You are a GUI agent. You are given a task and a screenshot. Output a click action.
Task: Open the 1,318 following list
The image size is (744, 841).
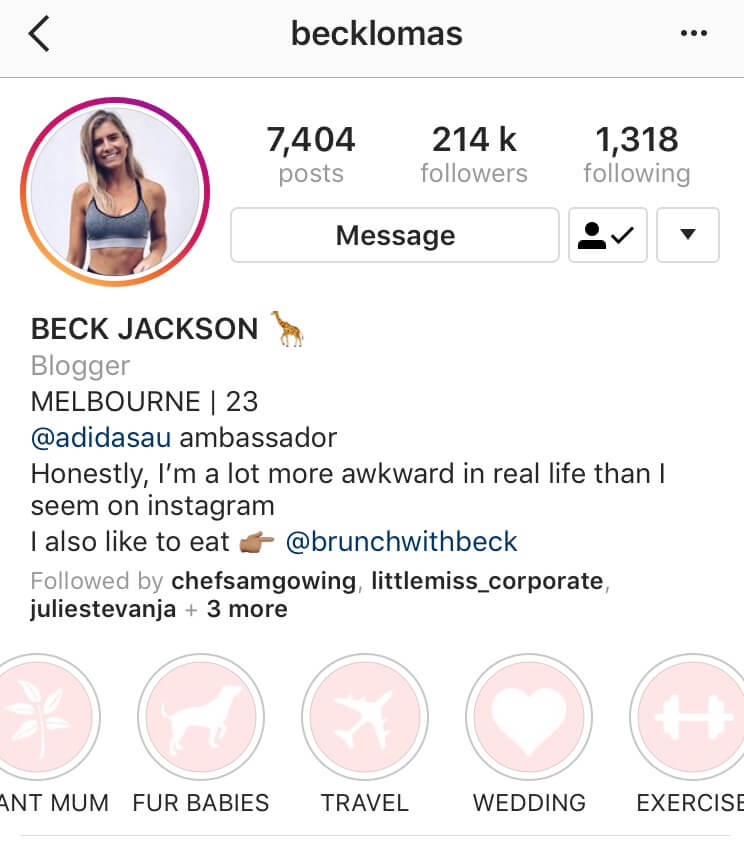(x=637, y=155)
